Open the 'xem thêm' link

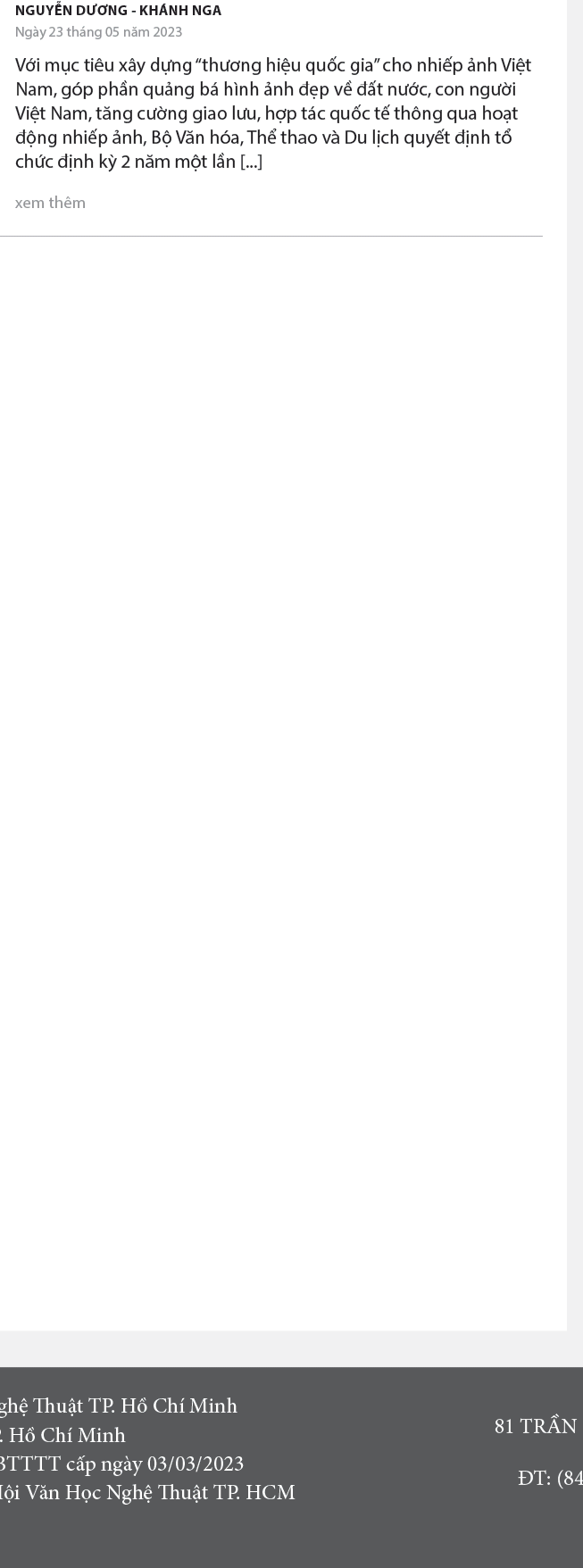tap(50, 203)
